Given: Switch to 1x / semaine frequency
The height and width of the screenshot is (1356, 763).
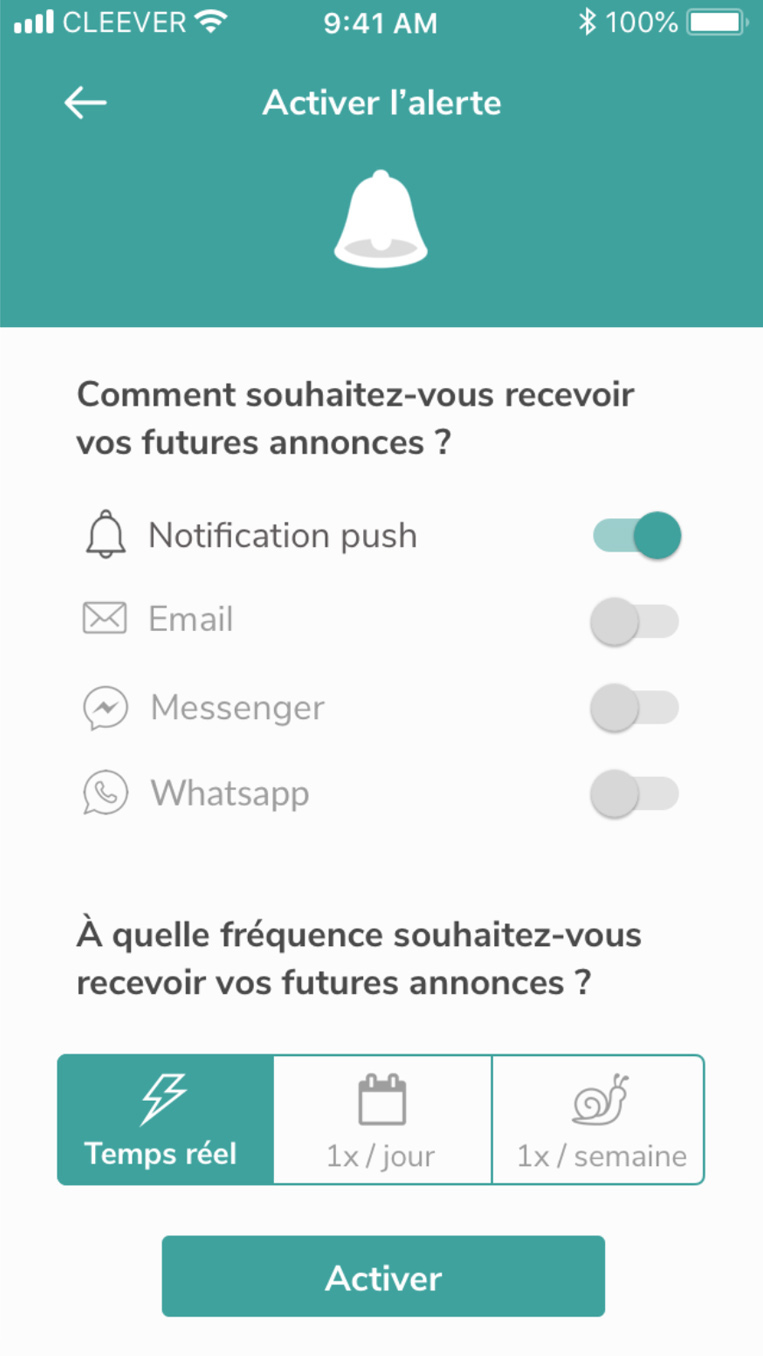Looking at the screenshot, I should pos(598,1120).
